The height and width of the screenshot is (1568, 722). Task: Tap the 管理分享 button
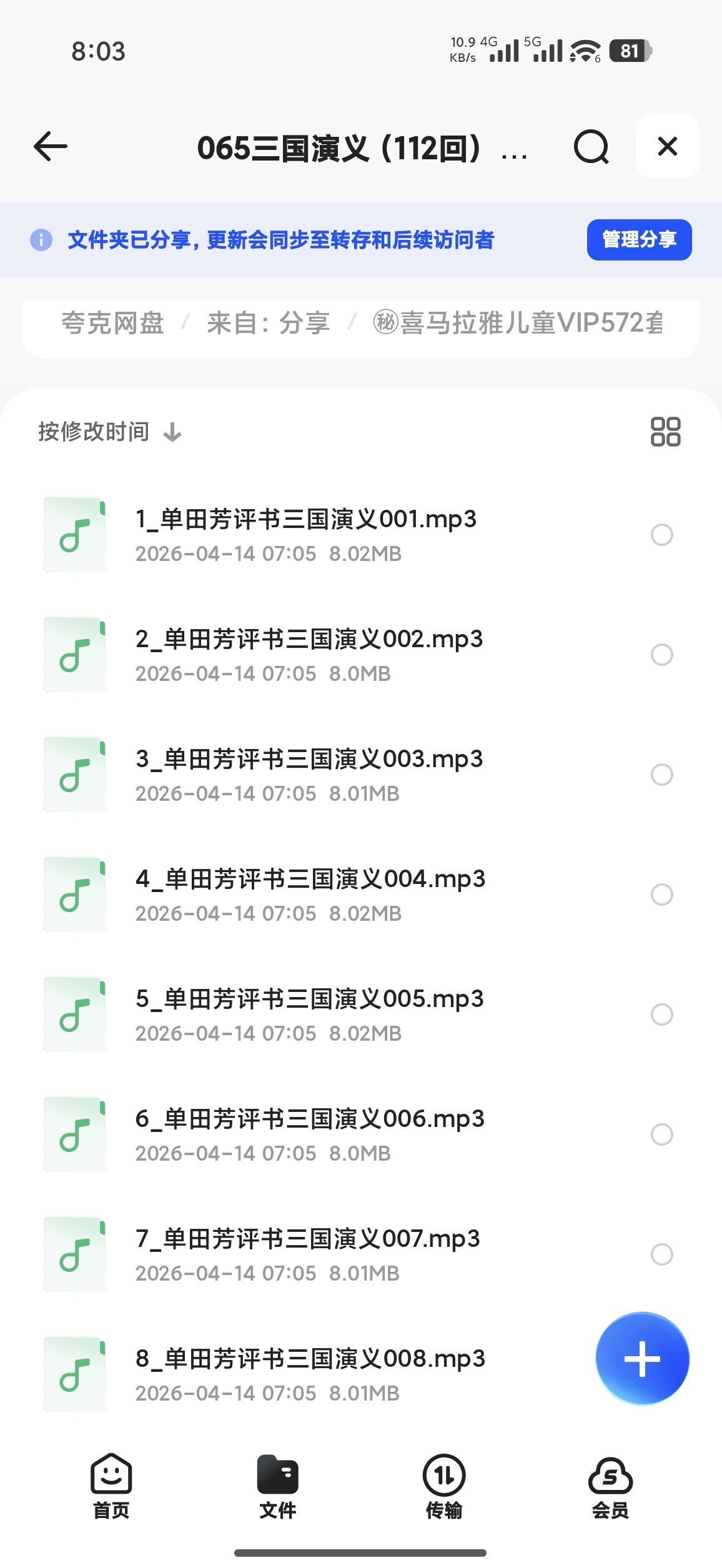[x=639, y=240]
